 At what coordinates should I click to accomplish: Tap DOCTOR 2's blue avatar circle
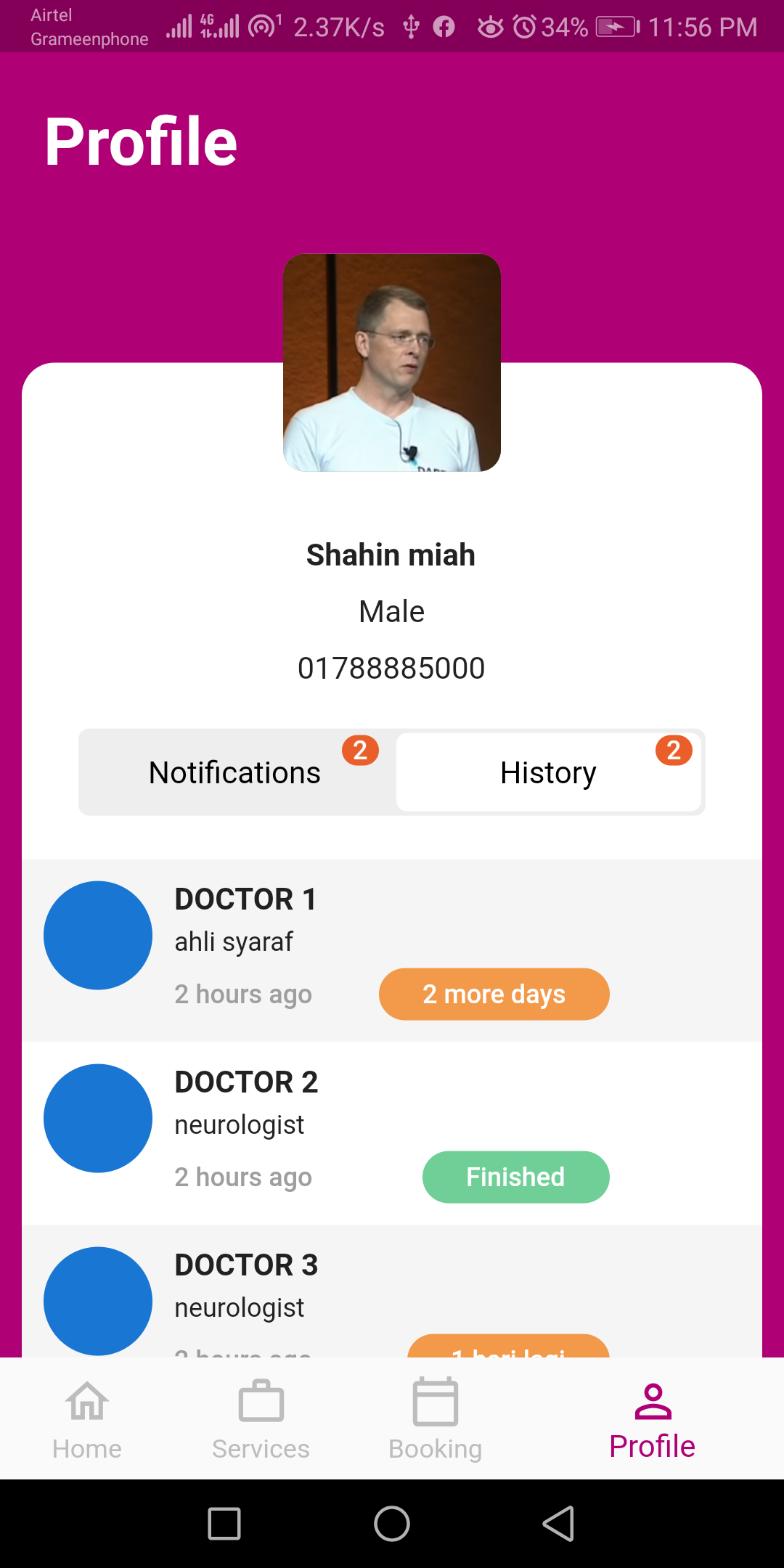coord(98,1118)
